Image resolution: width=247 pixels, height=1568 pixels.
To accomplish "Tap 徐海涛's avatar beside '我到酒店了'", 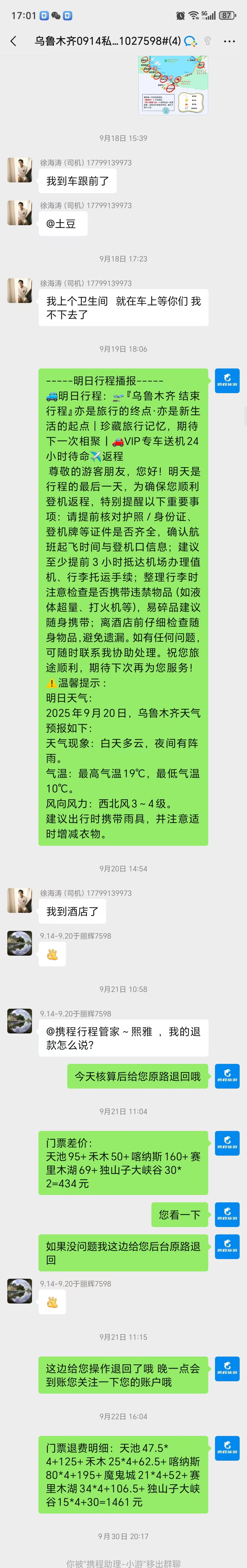I will pyautogui.click(x=19, y=900).
